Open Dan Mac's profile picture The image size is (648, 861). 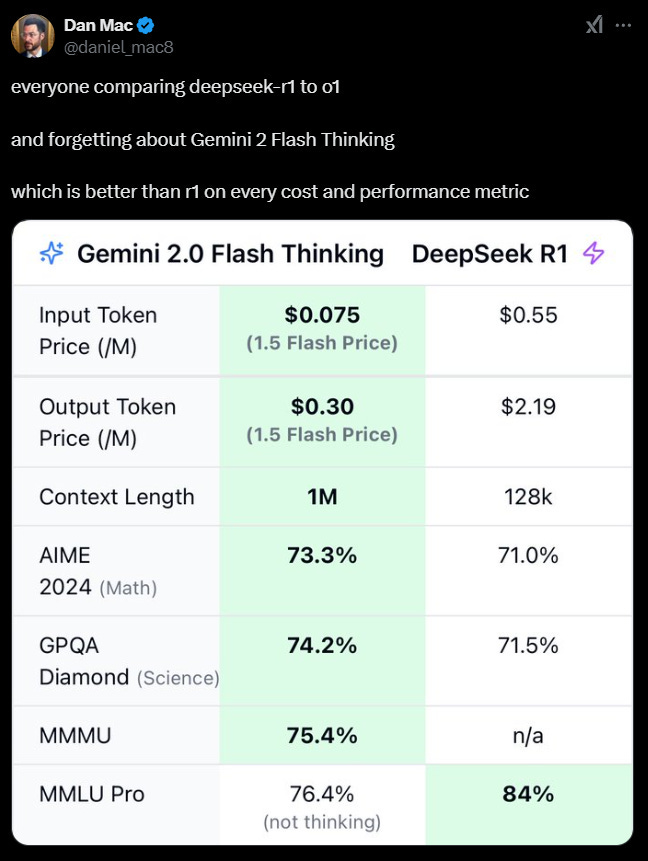pyautogui.click(x=32, y=35)
